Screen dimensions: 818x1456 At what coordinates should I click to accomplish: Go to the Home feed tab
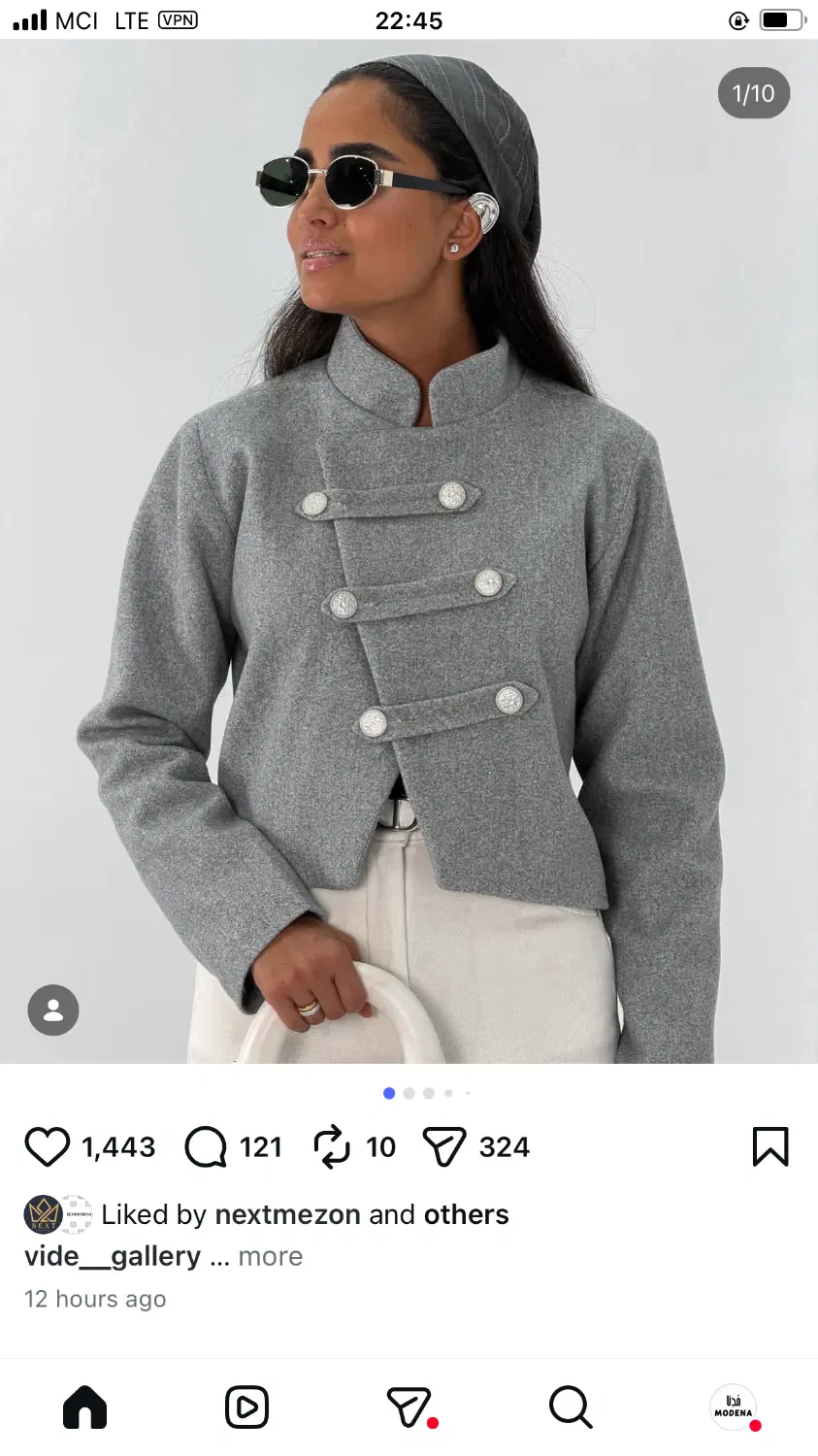(84, 1407)
